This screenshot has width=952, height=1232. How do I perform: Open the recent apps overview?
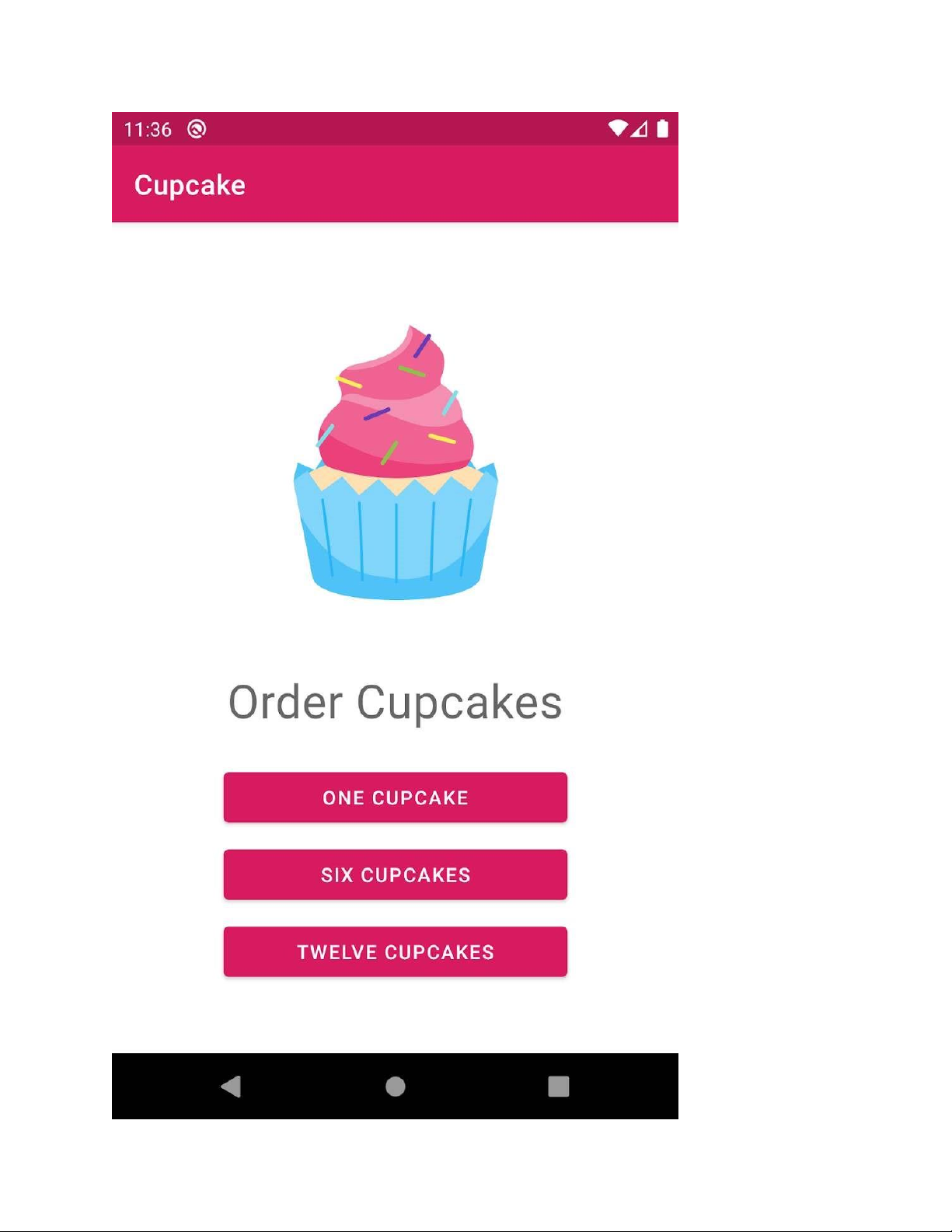point(558,1086)
